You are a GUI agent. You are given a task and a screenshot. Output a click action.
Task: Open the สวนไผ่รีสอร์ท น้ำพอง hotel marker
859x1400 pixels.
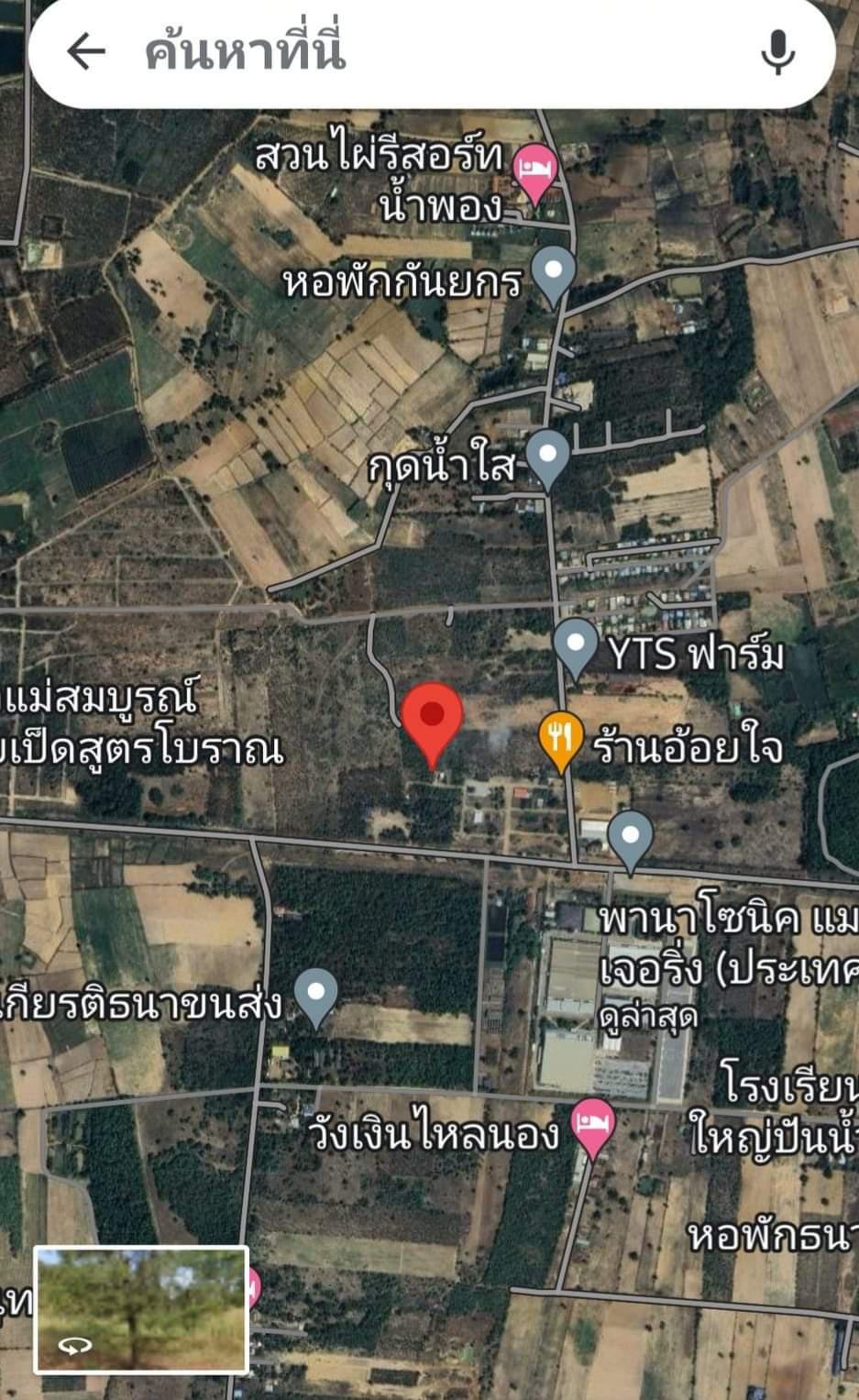535,173
